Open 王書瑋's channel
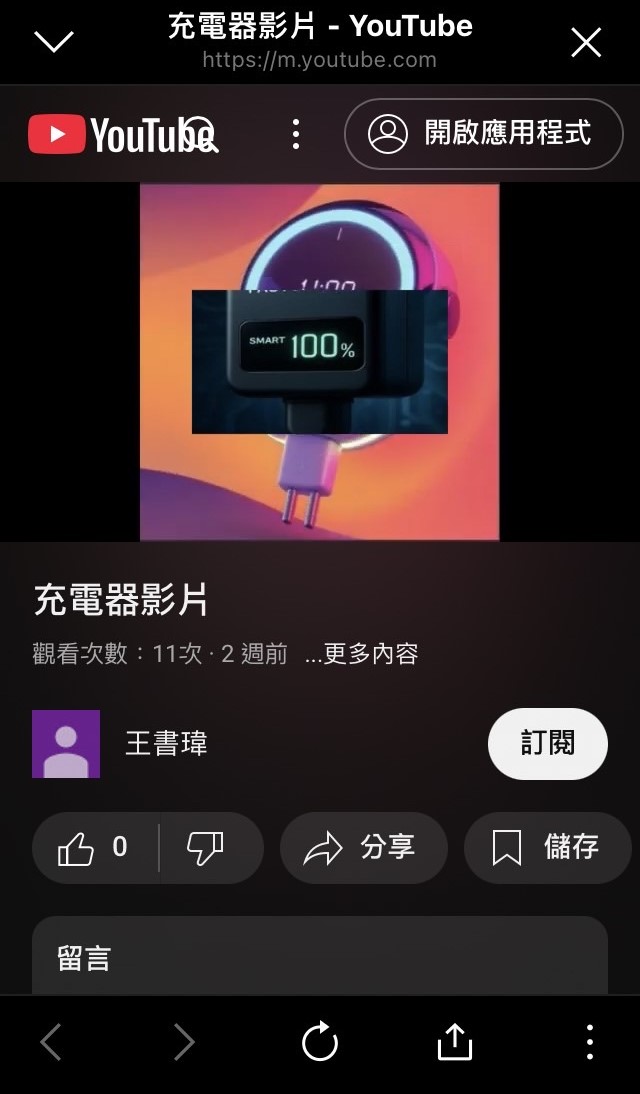This screenshot has width=640, height=1094. pyautogui.click(x=166, y=743)
